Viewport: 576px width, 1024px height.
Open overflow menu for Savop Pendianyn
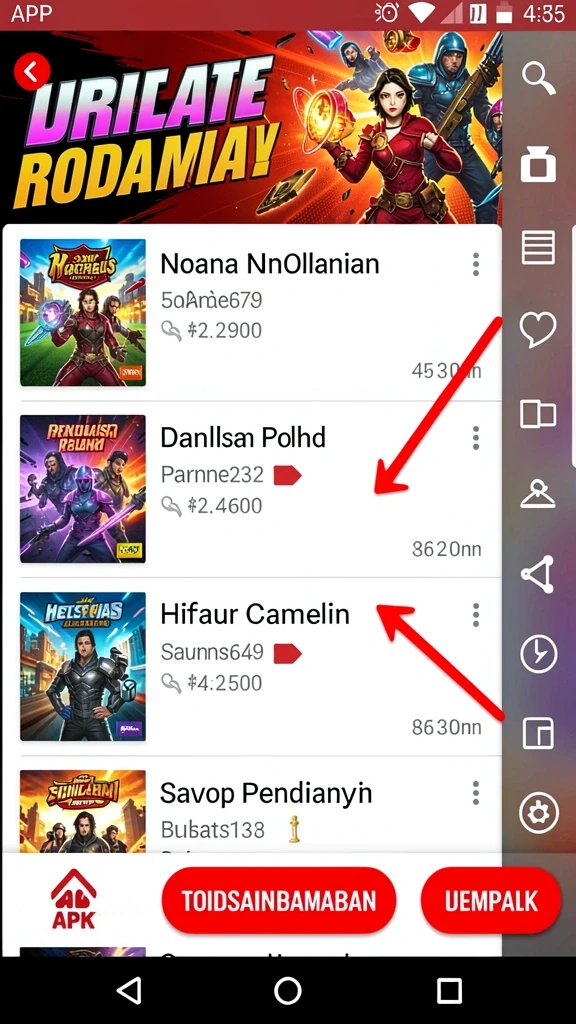pyautogui.click(x=476, y=793)
